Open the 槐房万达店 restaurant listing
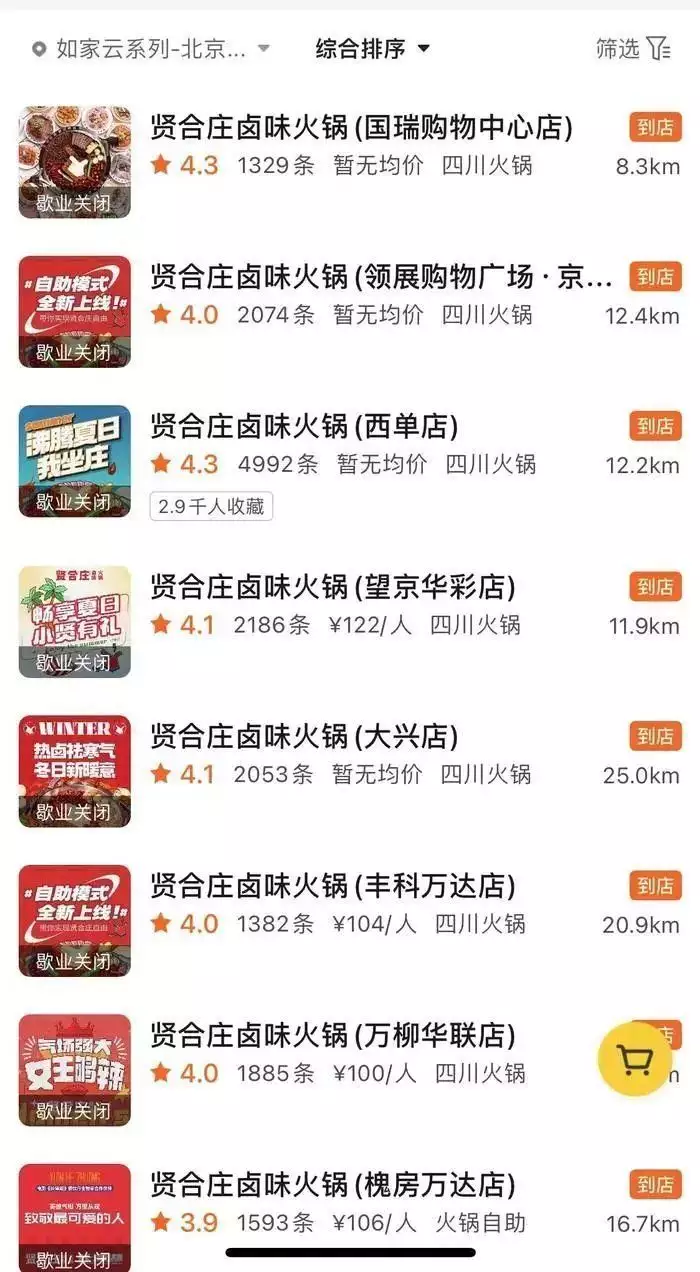The width and height of the screenshot is (700, 1272). tap(333, 1185)
